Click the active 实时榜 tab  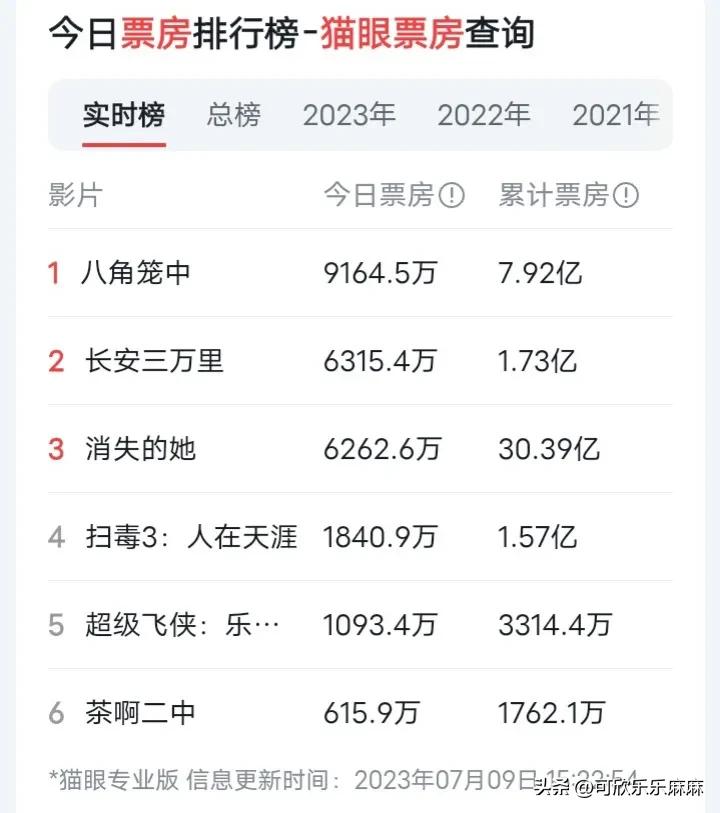[124, 115]
